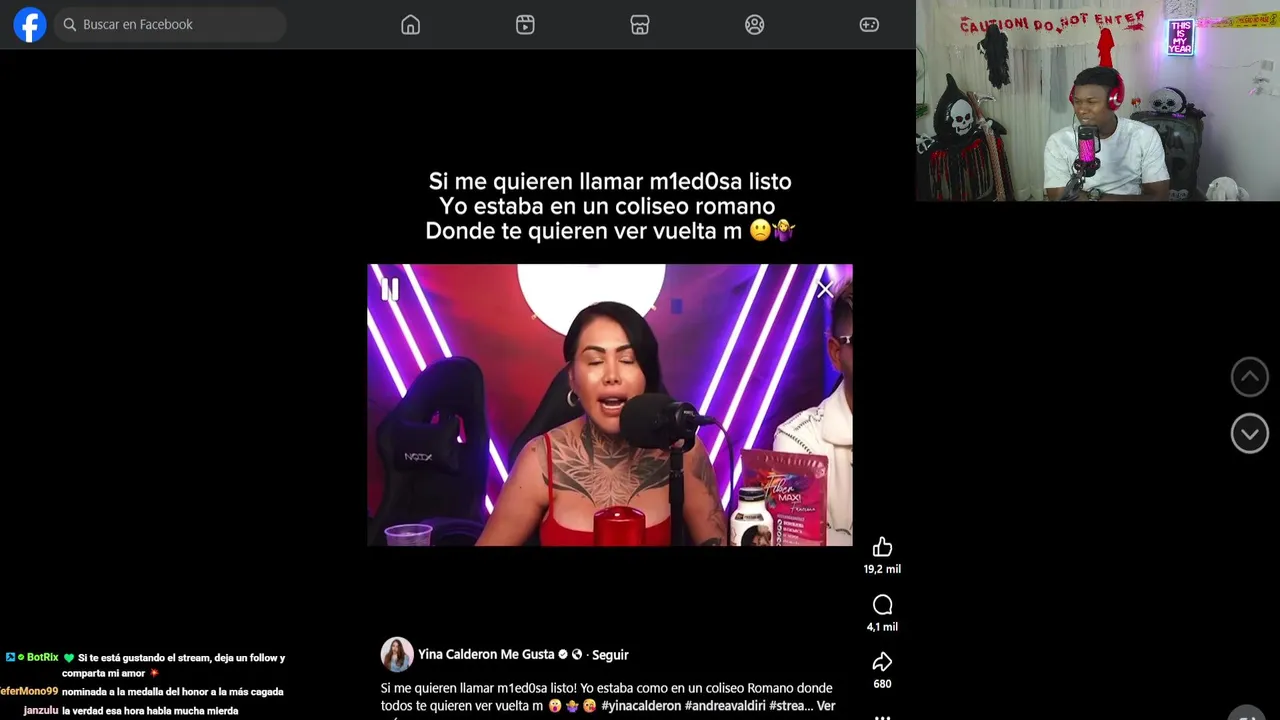This screenshot has height=720, width=1280.
Task: Tap the Facebook logo
Action: (30, 25)
